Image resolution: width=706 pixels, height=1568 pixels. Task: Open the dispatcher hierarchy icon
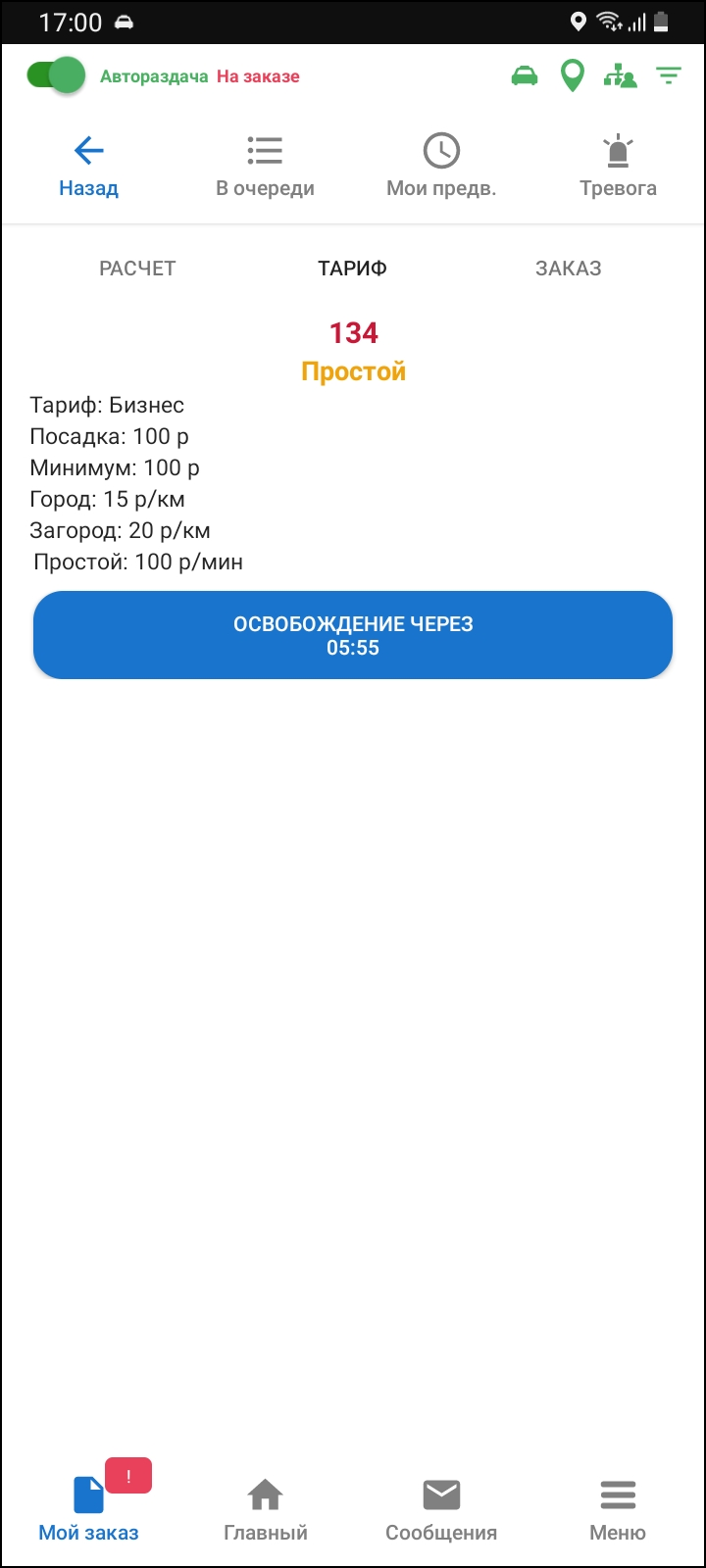coord(620,75)
